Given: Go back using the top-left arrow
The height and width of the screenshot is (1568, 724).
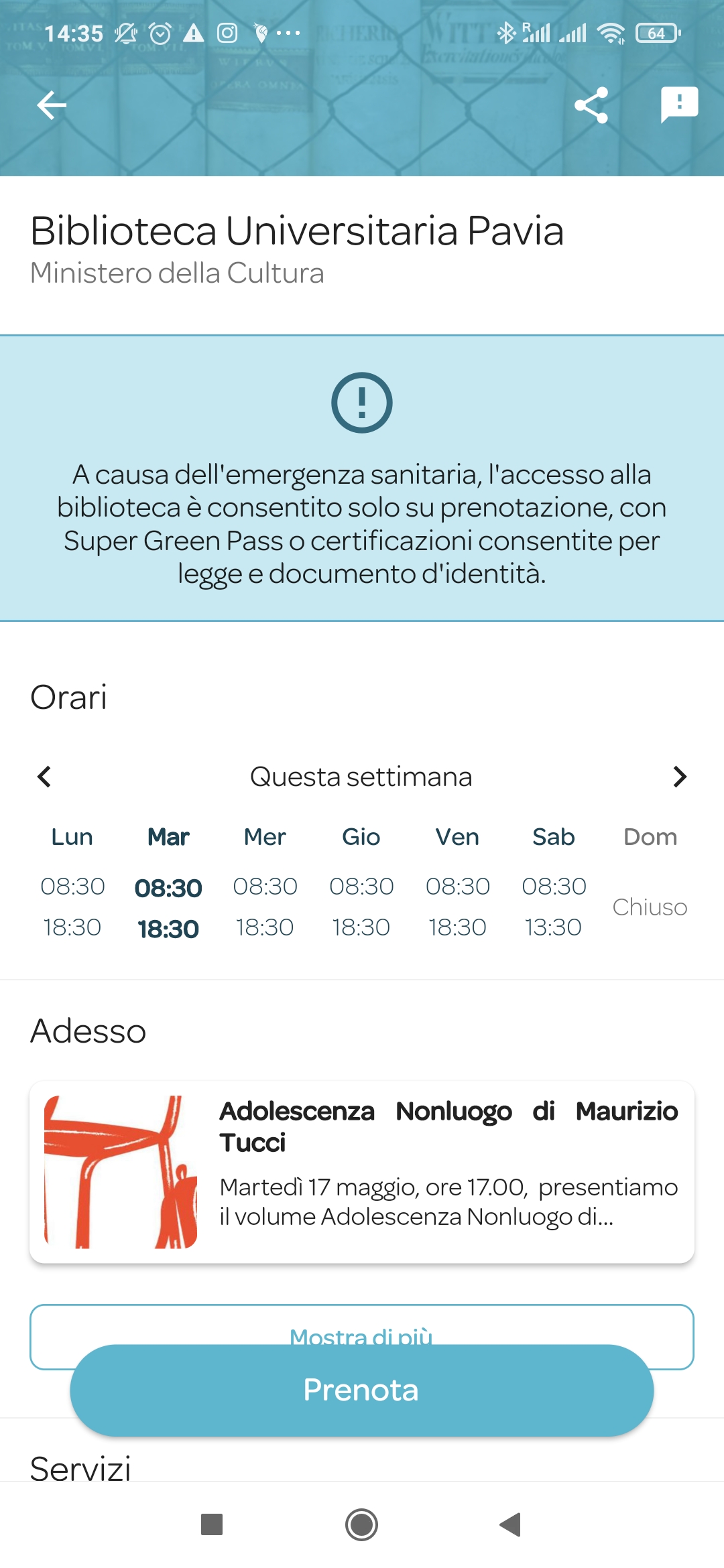Looking at the screenshot, I should coord(52,105).
